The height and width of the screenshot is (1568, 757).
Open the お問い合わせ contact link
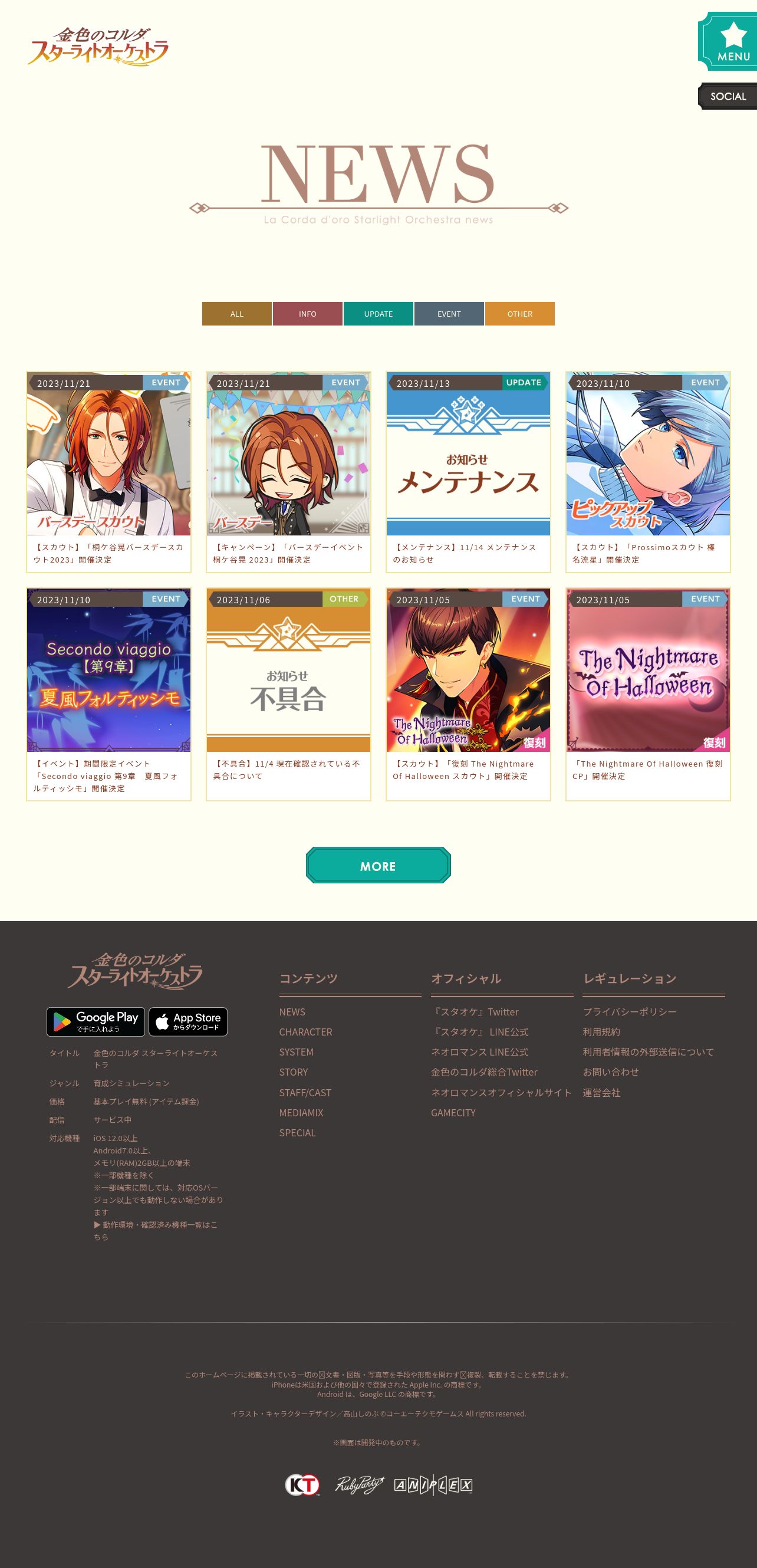pyautogui.click(x=610, y=1072)
